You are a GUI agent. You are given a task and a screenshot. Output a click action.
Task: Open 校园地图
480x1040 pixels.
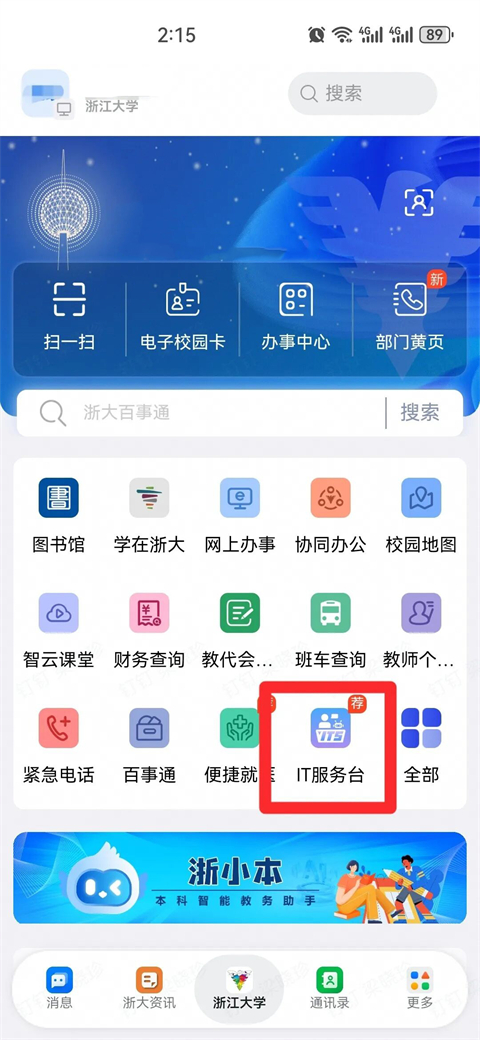pyautogui.click(x=421, y=515)
